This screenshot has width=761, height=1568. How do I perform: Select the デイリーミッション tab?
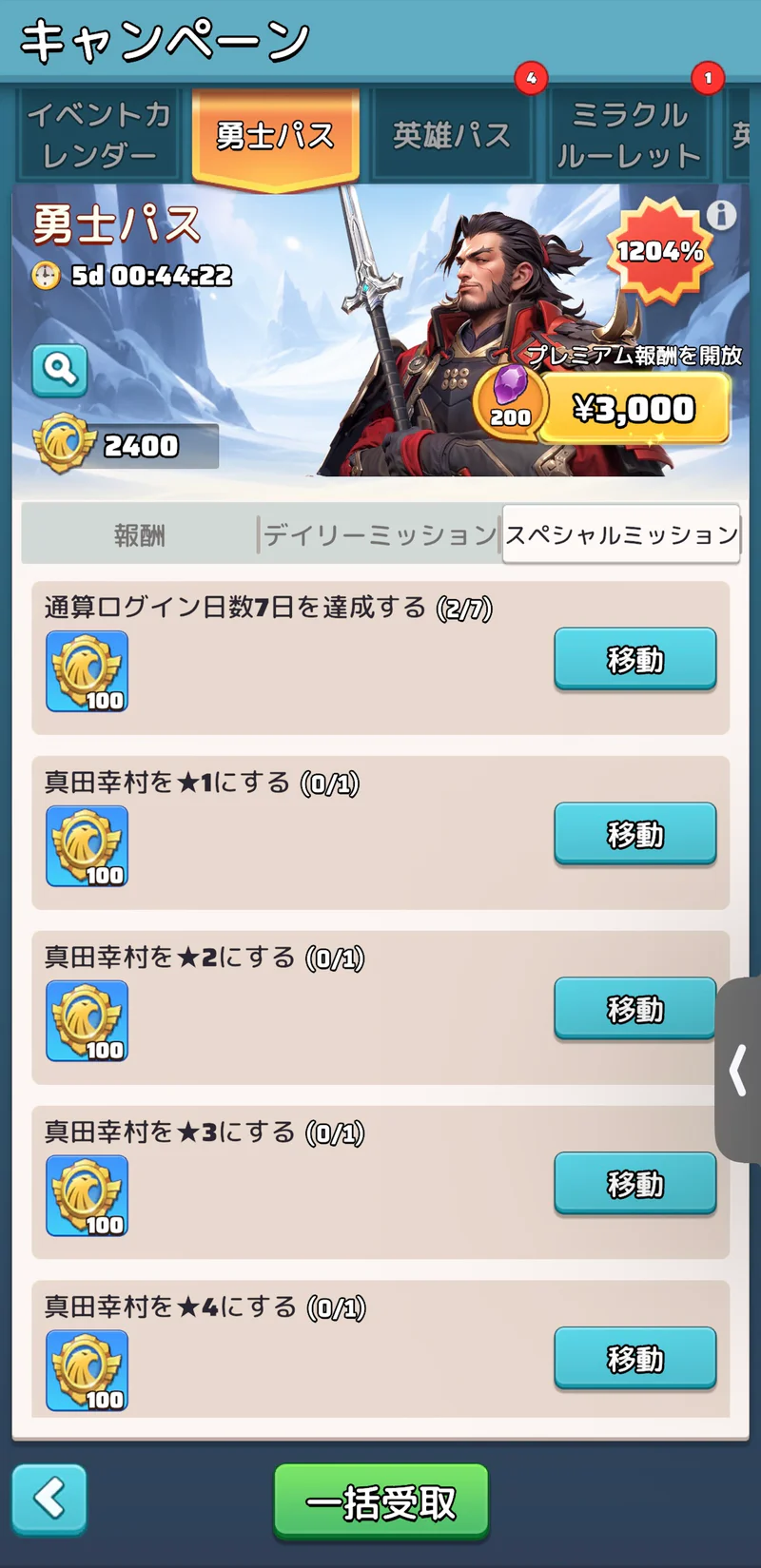[380, 535]
